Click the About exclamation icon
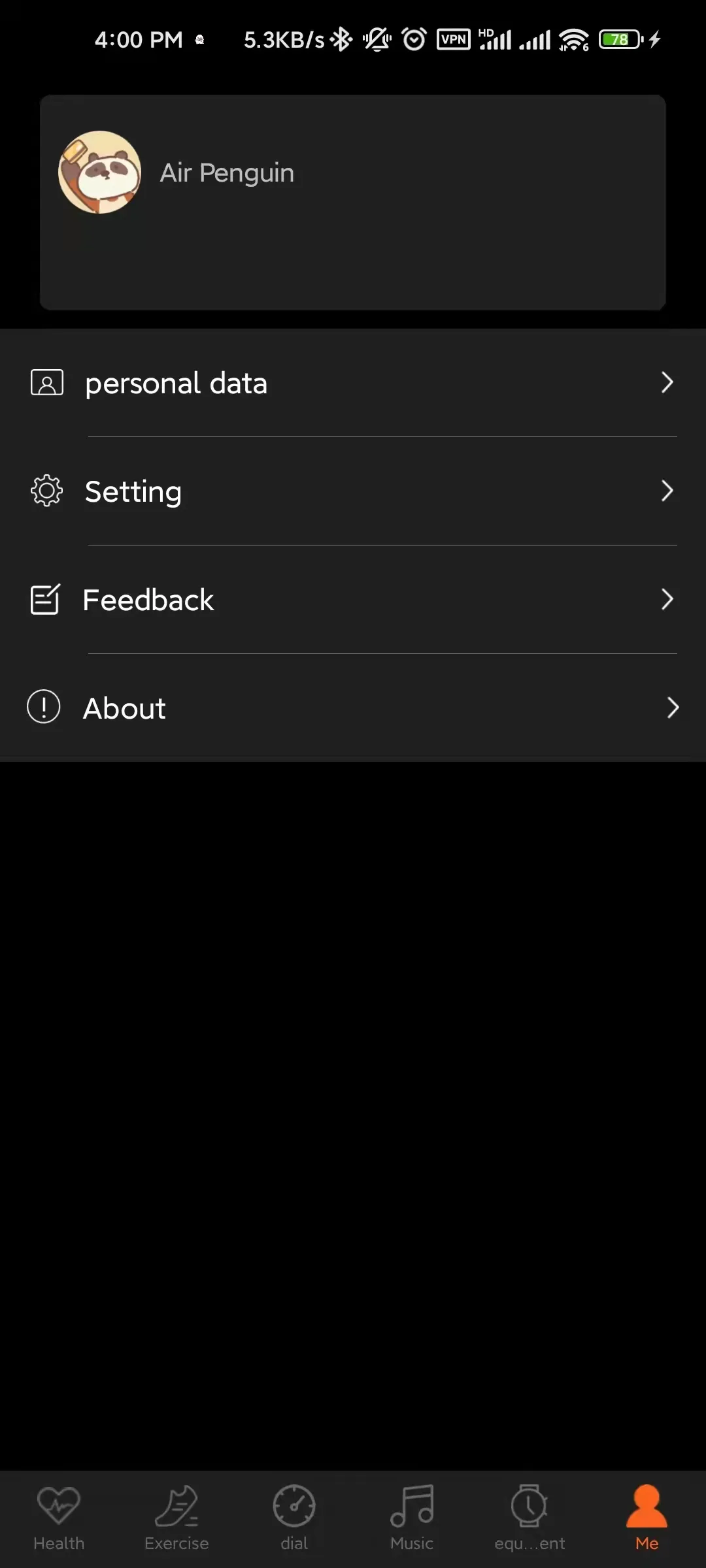 42,707
